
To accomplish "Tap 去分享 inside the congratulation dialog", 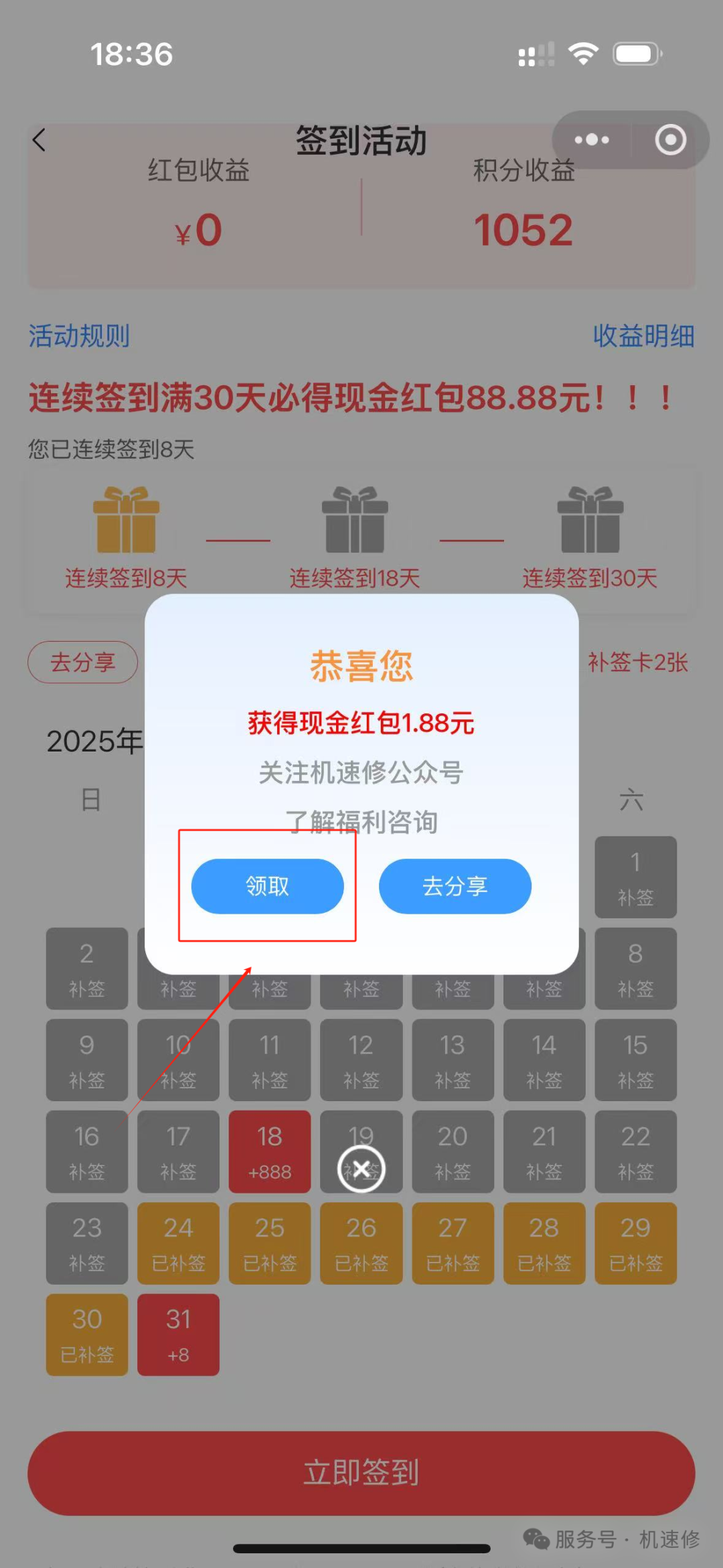I will coord(455,886).
